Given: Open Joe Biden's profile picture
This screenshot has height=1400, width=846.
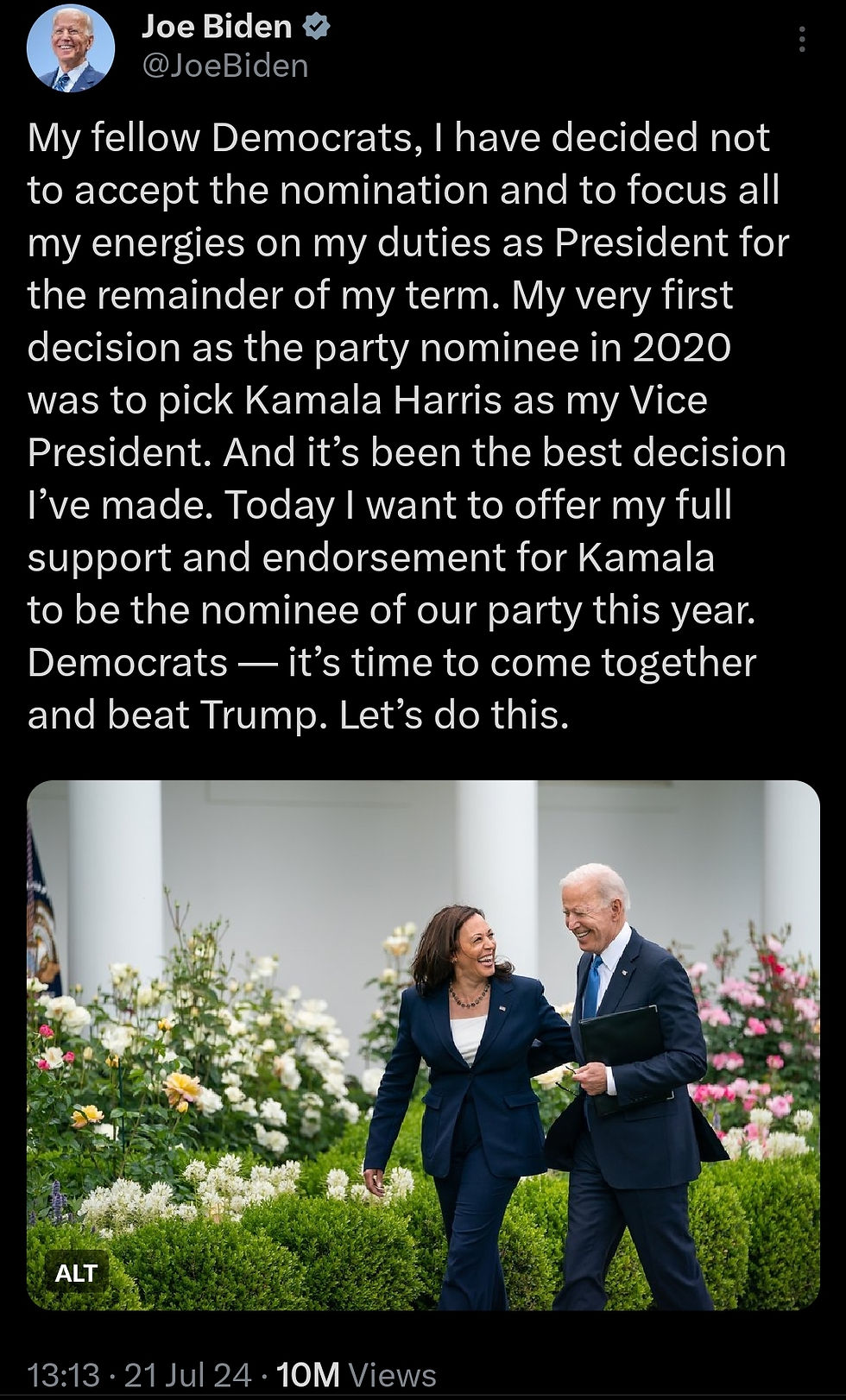Looking at the screenshot, I should coord(71,48).
